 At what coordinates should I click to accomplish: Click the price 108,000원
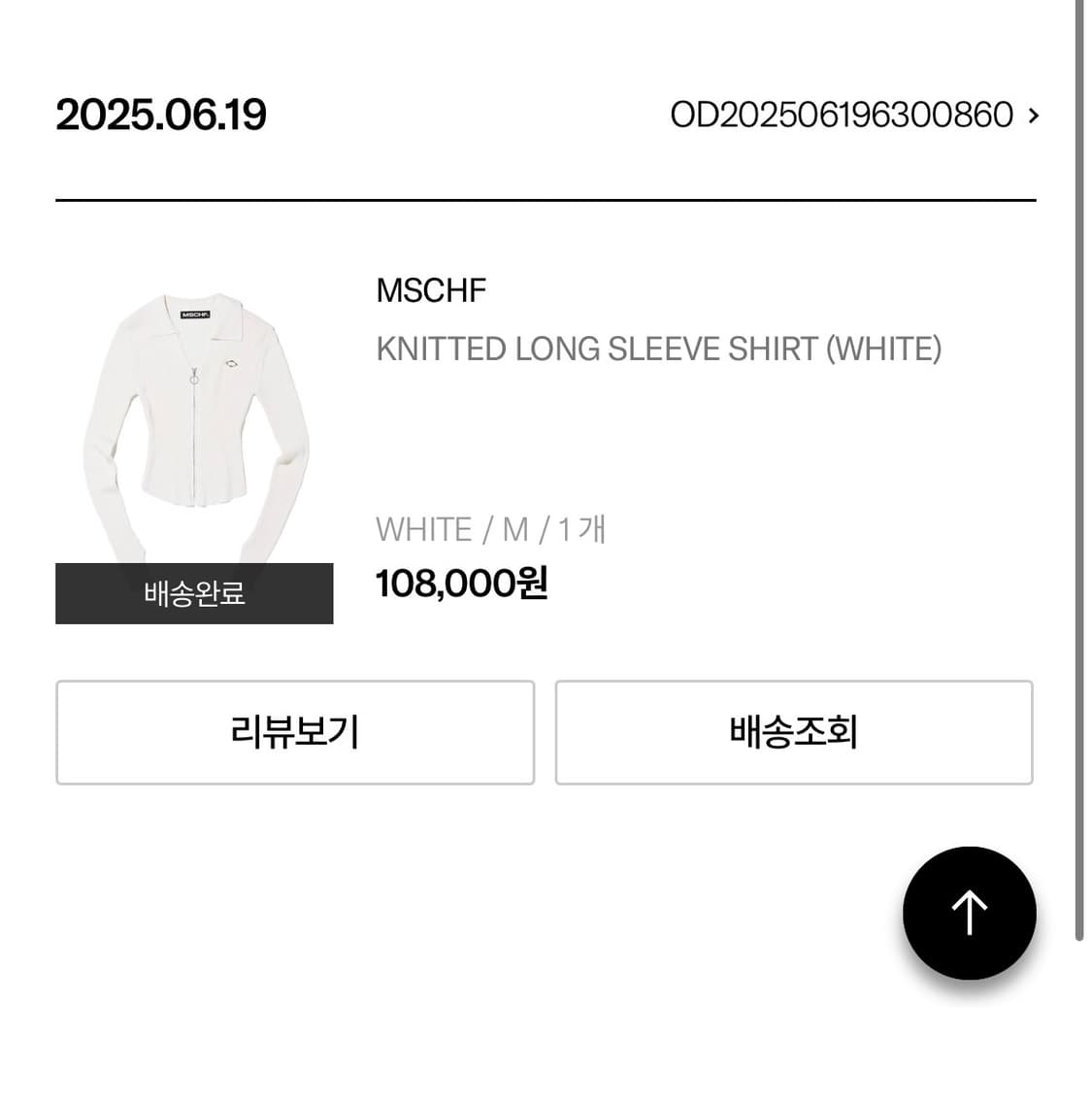461,584
